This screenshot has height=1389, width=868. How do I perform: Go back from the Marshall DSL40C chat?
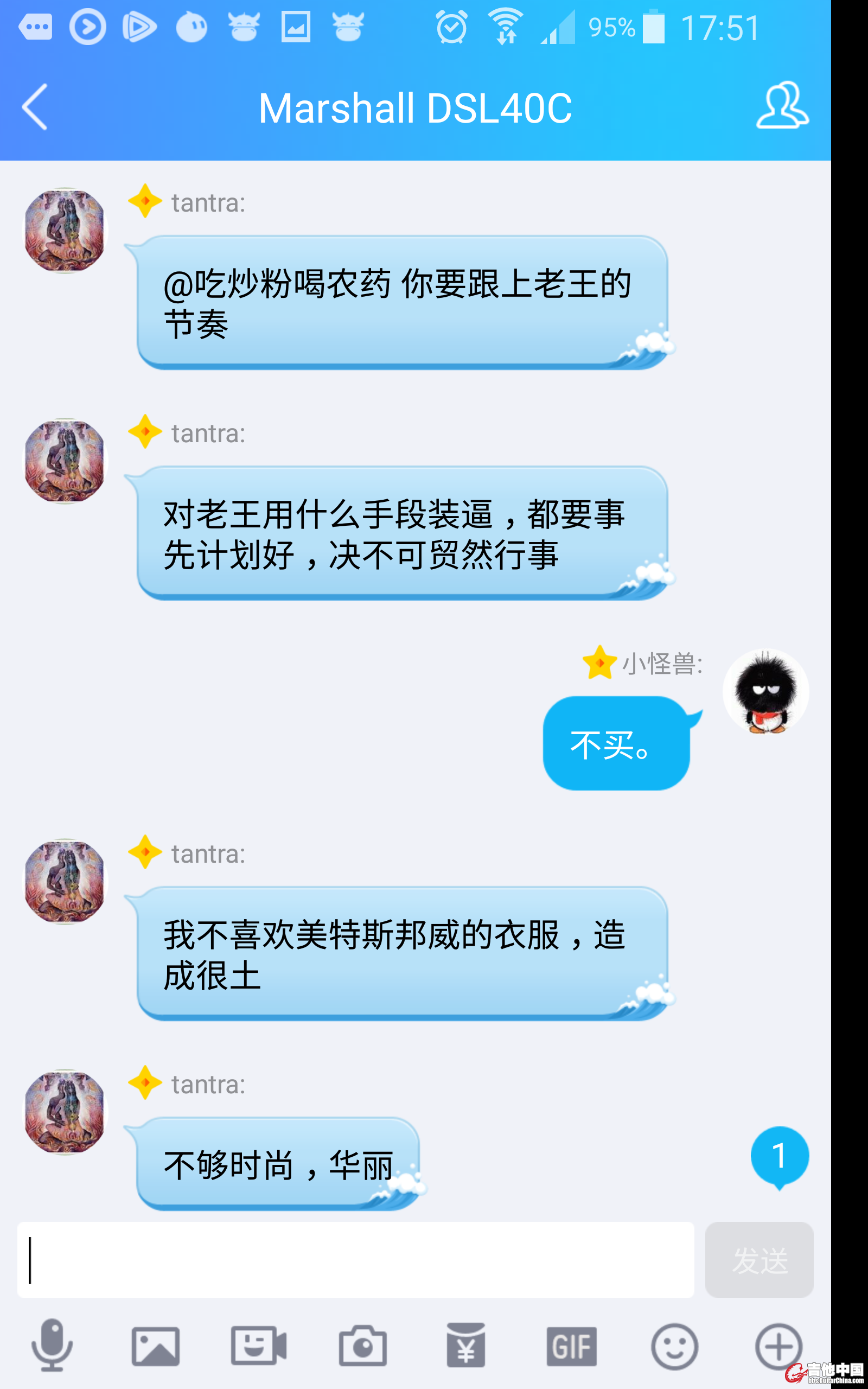click(x=34, y=107)
